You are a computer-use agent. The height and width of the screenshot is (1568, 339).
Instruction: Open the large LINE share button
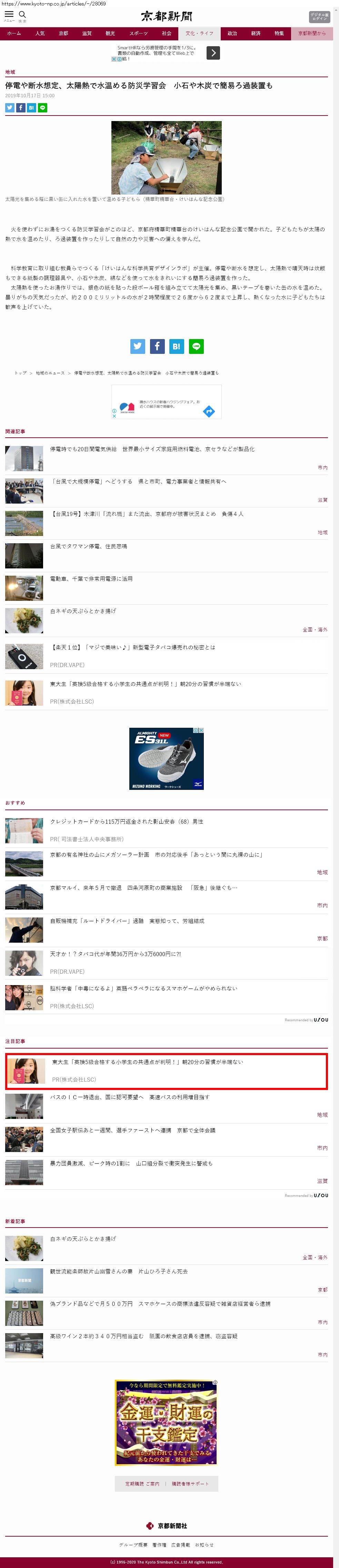pyautogui.click(x=196, y=346)
